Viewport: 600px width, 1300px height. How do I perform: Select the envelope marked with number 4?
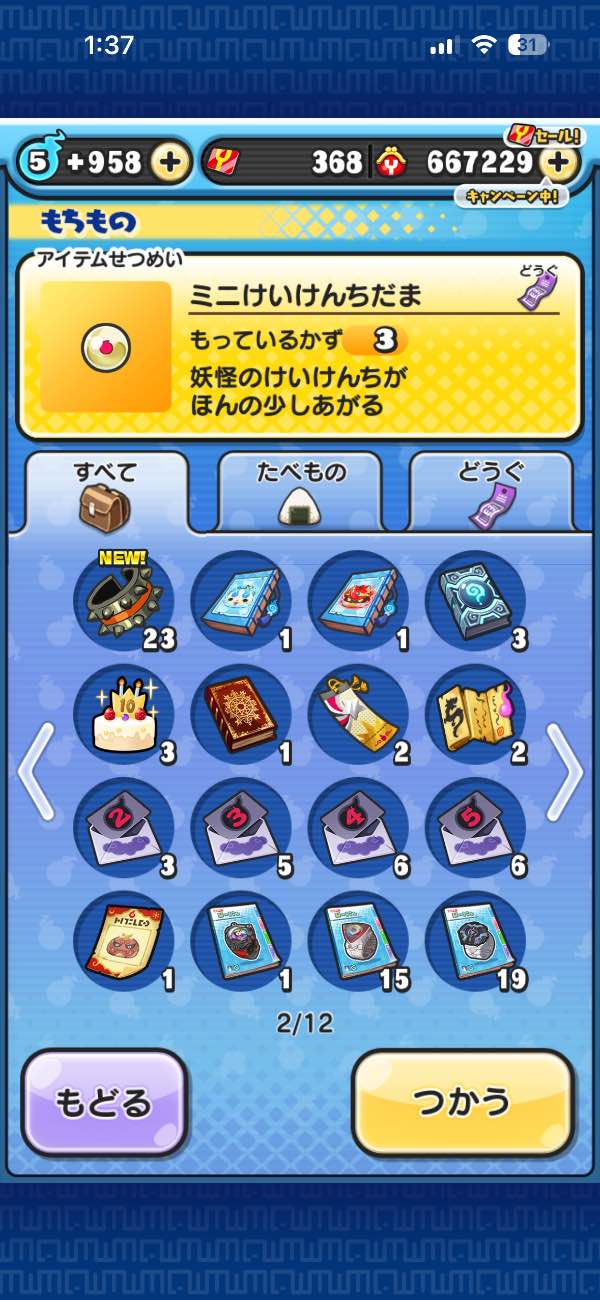pos(358,828)
